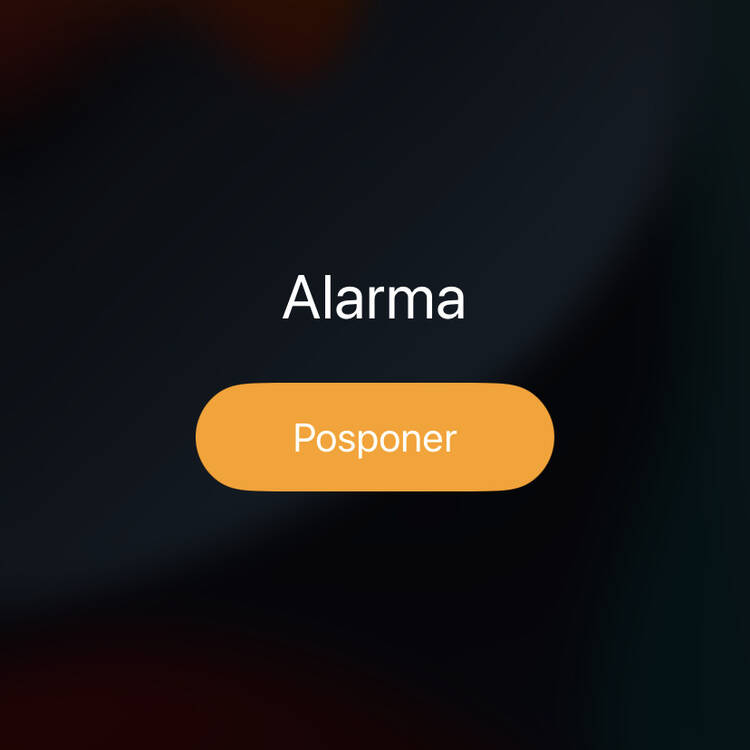Tap Posponer to snooze the alarm
Viewport: 750px width, 750px height.
click(374, 438)
